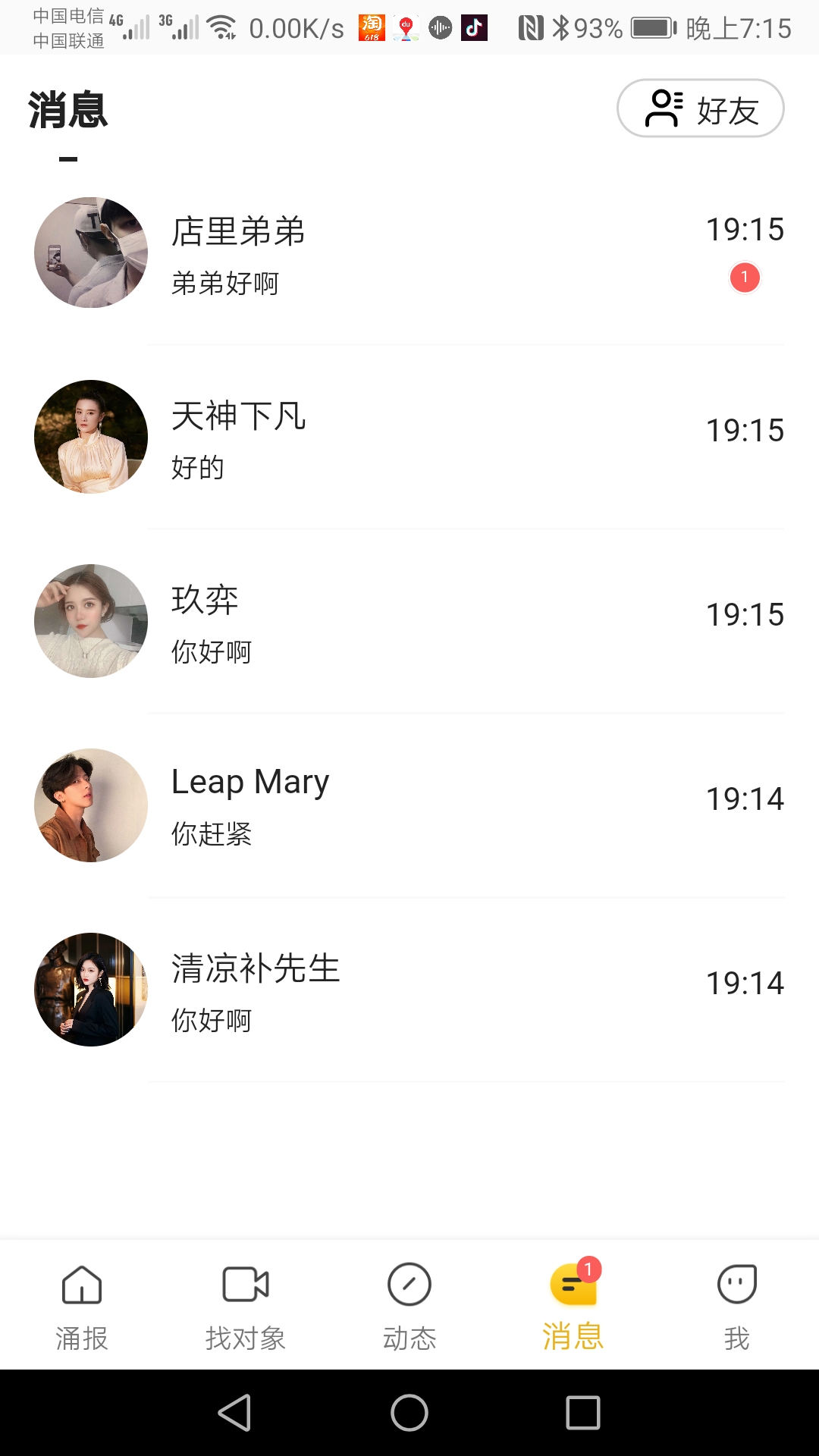
Task: Open the 好友 friends list
Action: 700,108
